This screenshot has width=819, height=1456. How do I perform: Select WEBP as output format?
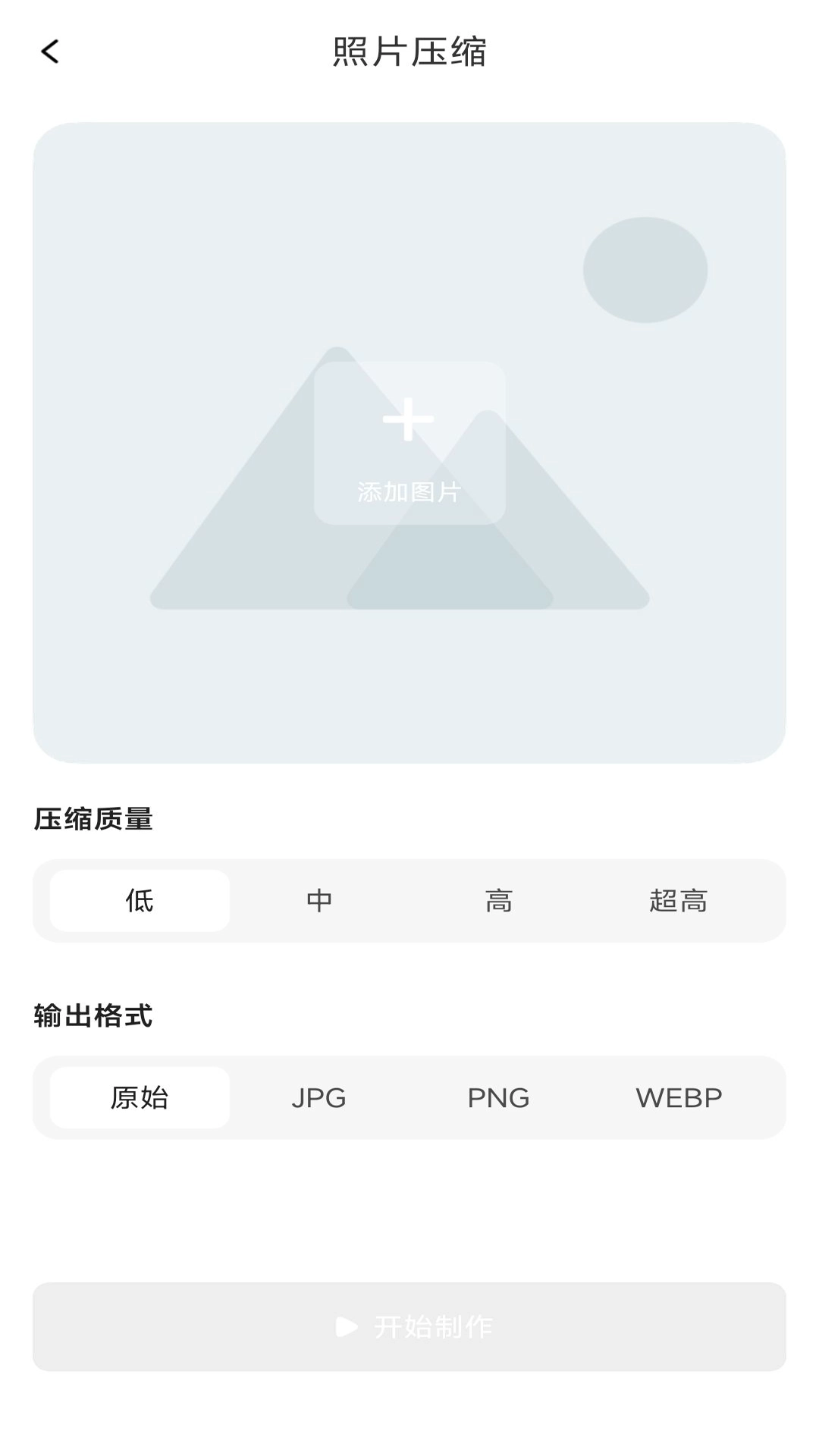click(681, 1097)
